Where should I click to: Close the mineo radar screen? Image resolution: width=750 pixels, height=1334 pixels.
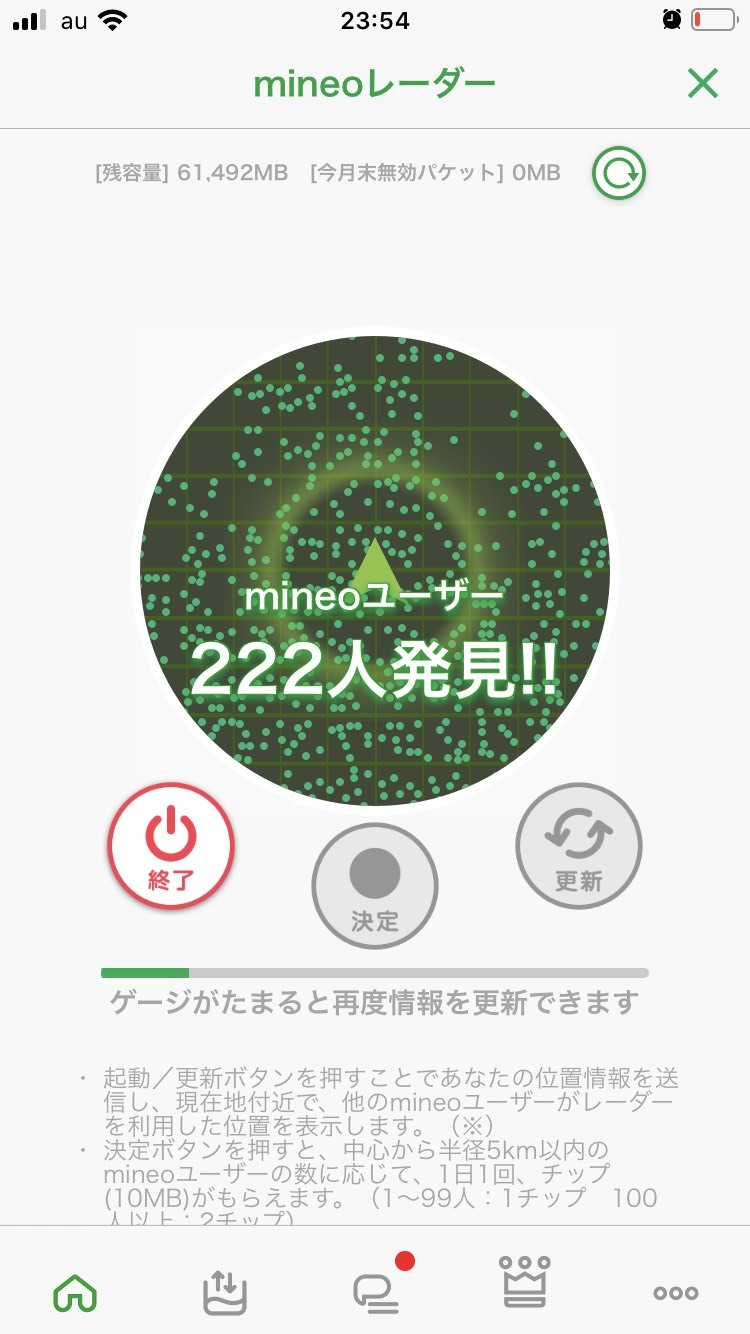[x=703, y=84]
